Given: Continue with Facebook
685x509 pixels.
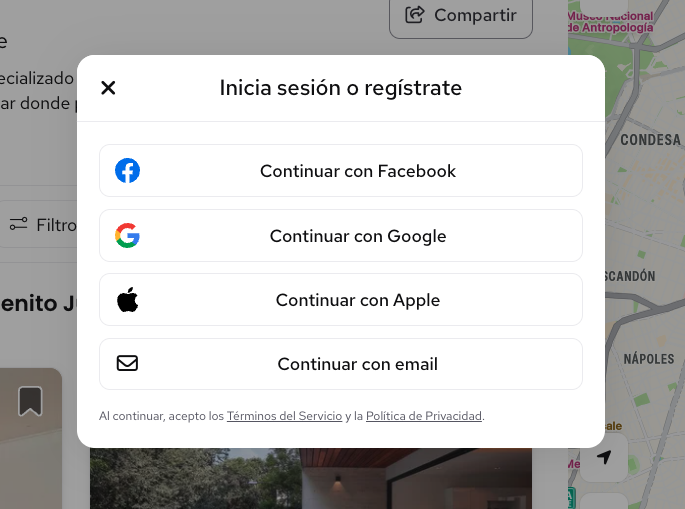Looking at the screenshot, I should (x=340, y=171).
